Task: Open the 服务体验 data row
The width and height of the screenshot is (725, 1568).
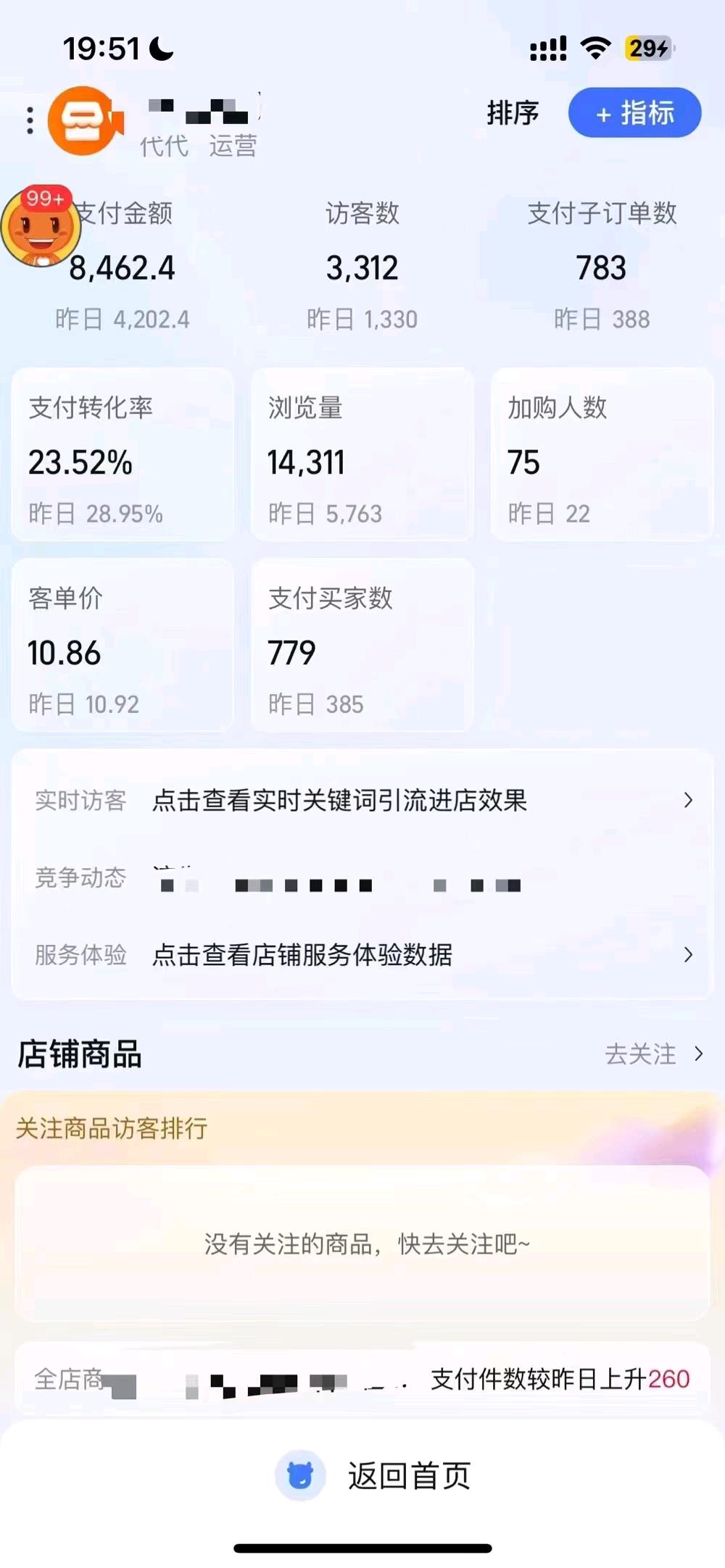Action: pos(362,955)
